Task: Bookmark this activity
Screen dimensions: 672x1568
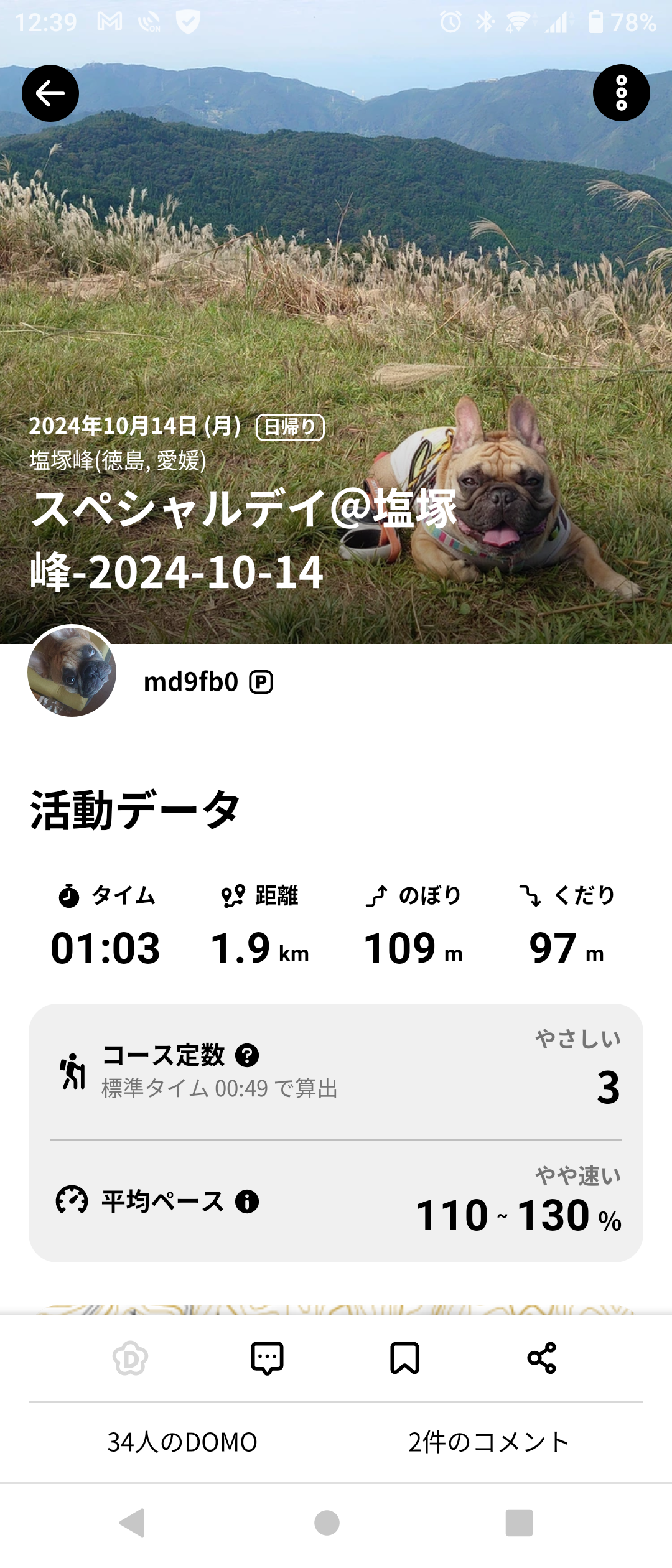Action: tap(404, 1358)
